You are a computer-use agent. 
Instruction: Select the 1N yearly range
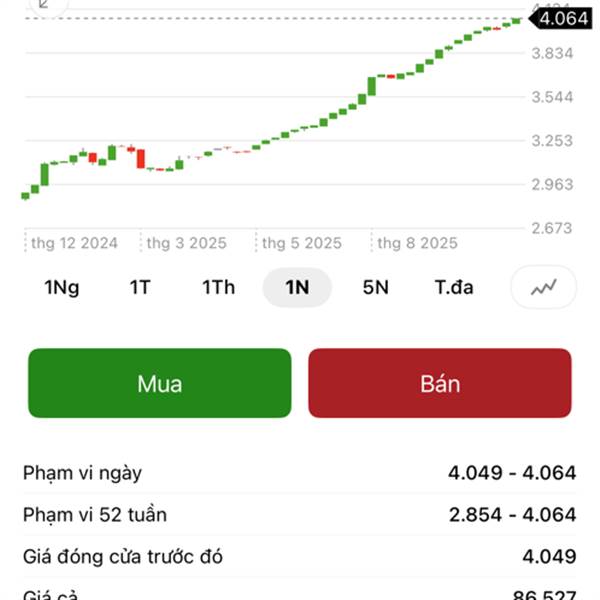pyautogui.click(x=297, y=288)
